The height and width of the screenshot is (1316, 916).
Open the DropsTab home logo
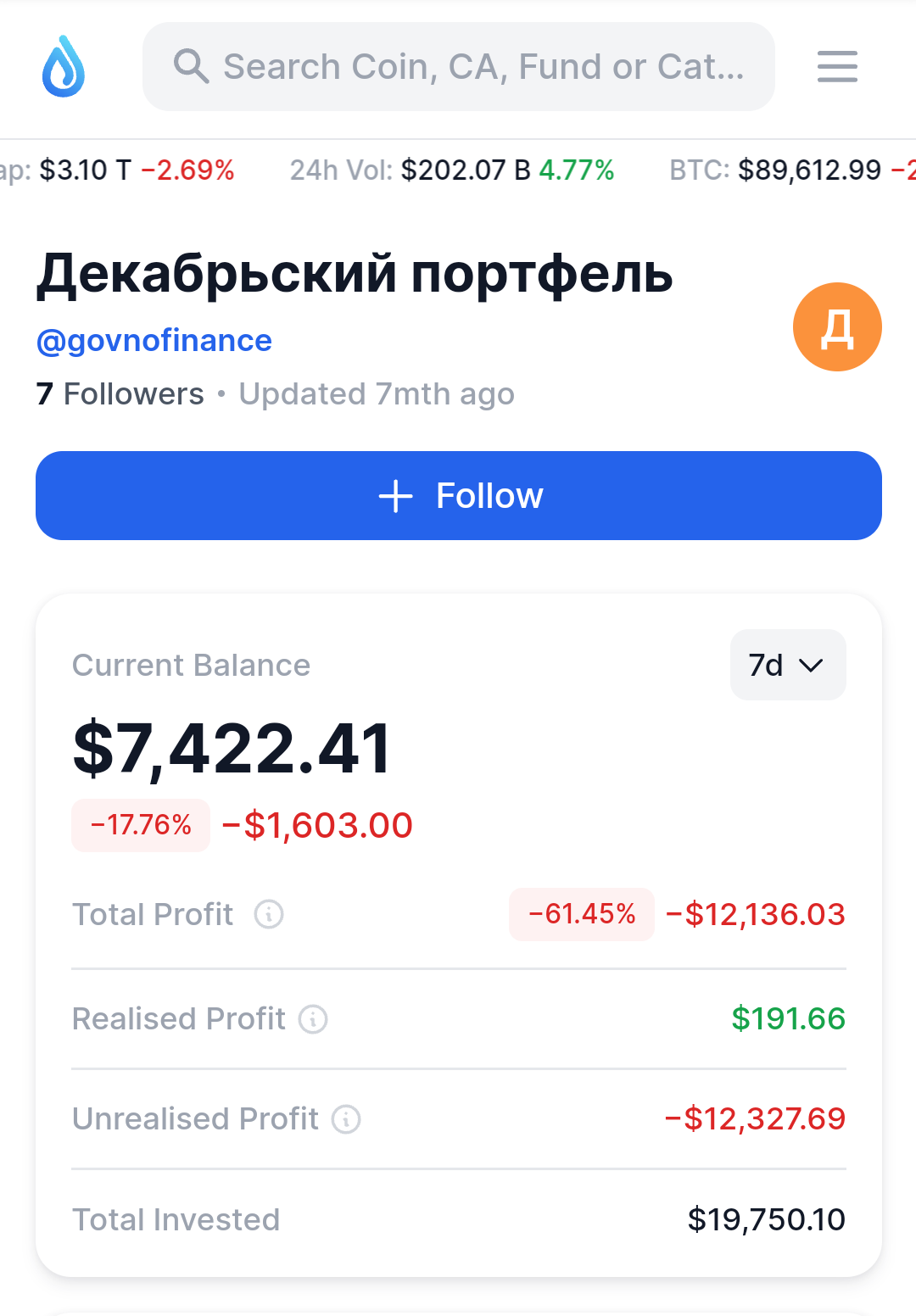[64, 66]
